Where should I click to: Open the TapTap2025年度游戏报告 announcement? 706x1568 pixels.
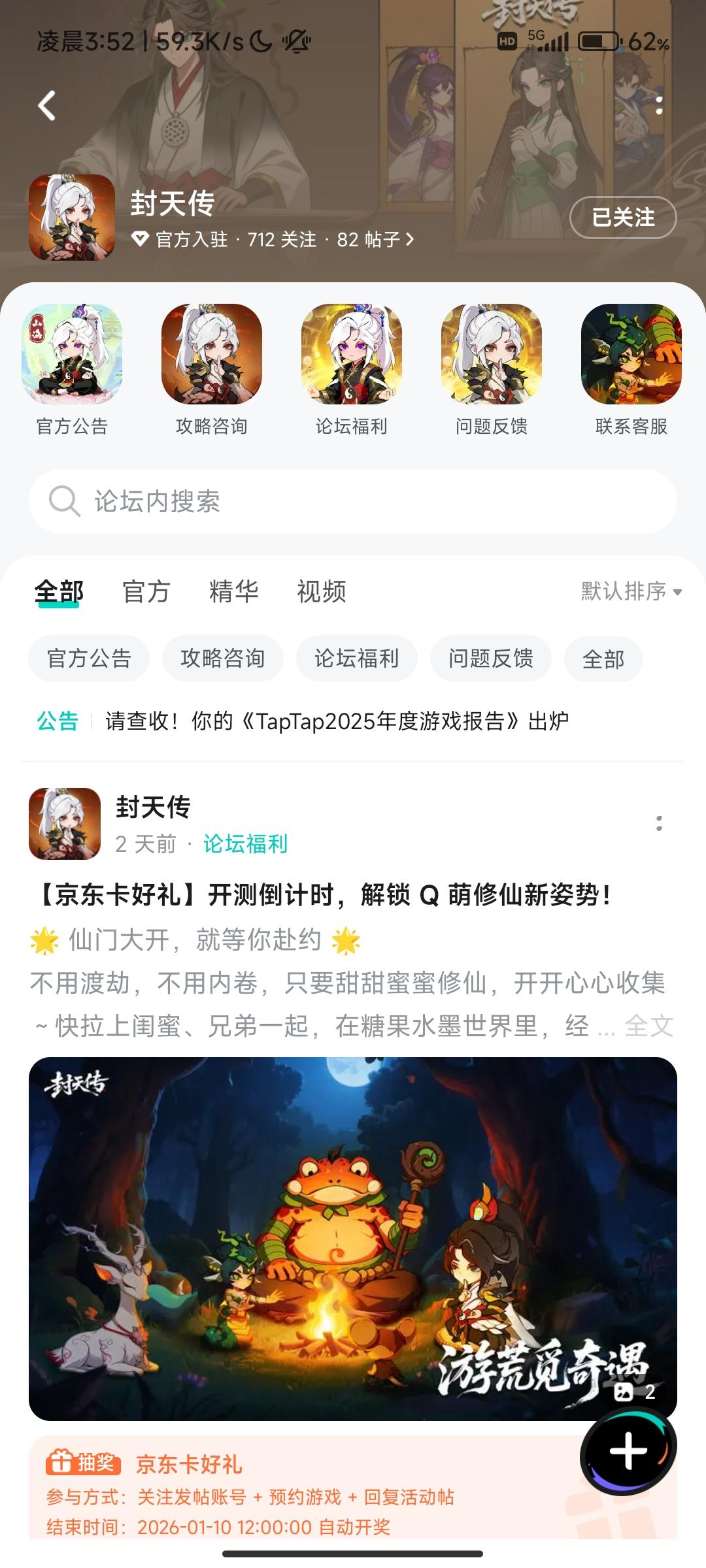337,721
